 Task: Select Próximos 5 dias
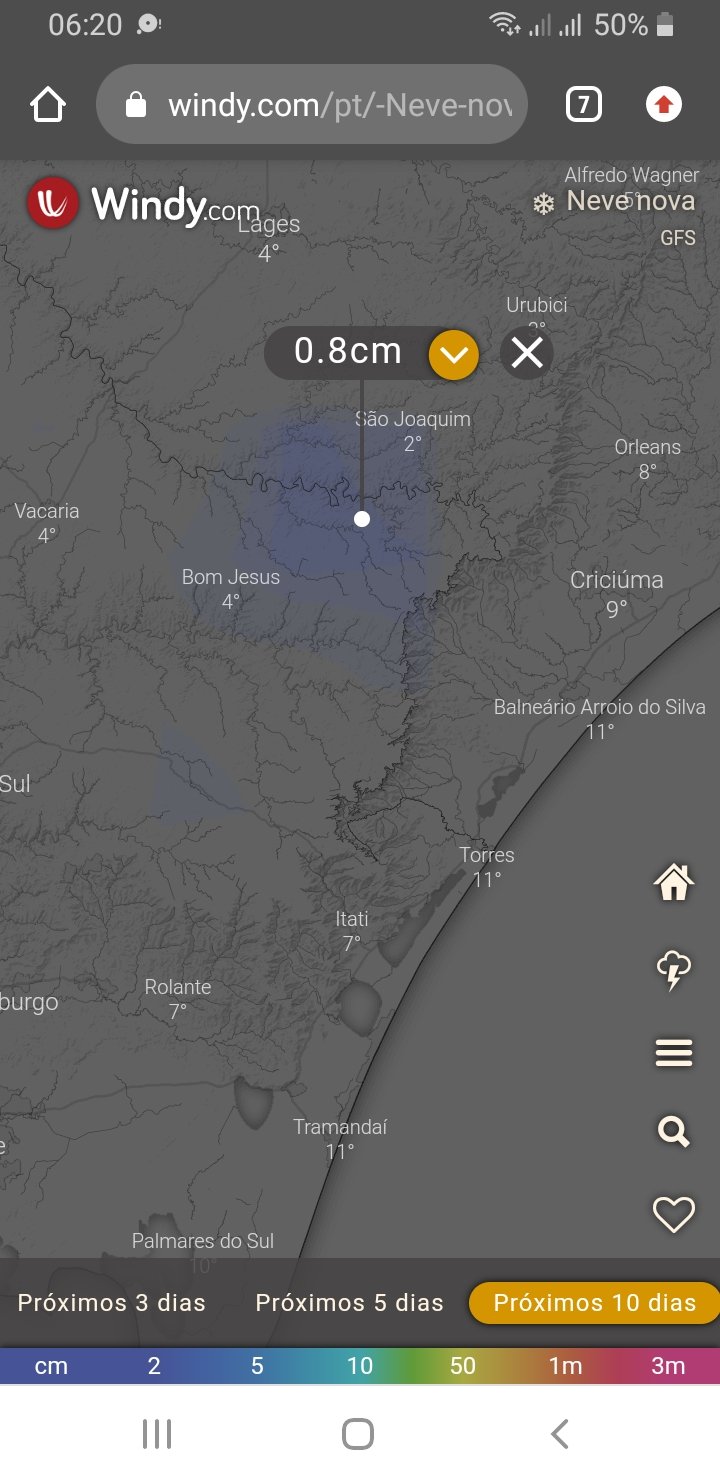pos(349,1303)
